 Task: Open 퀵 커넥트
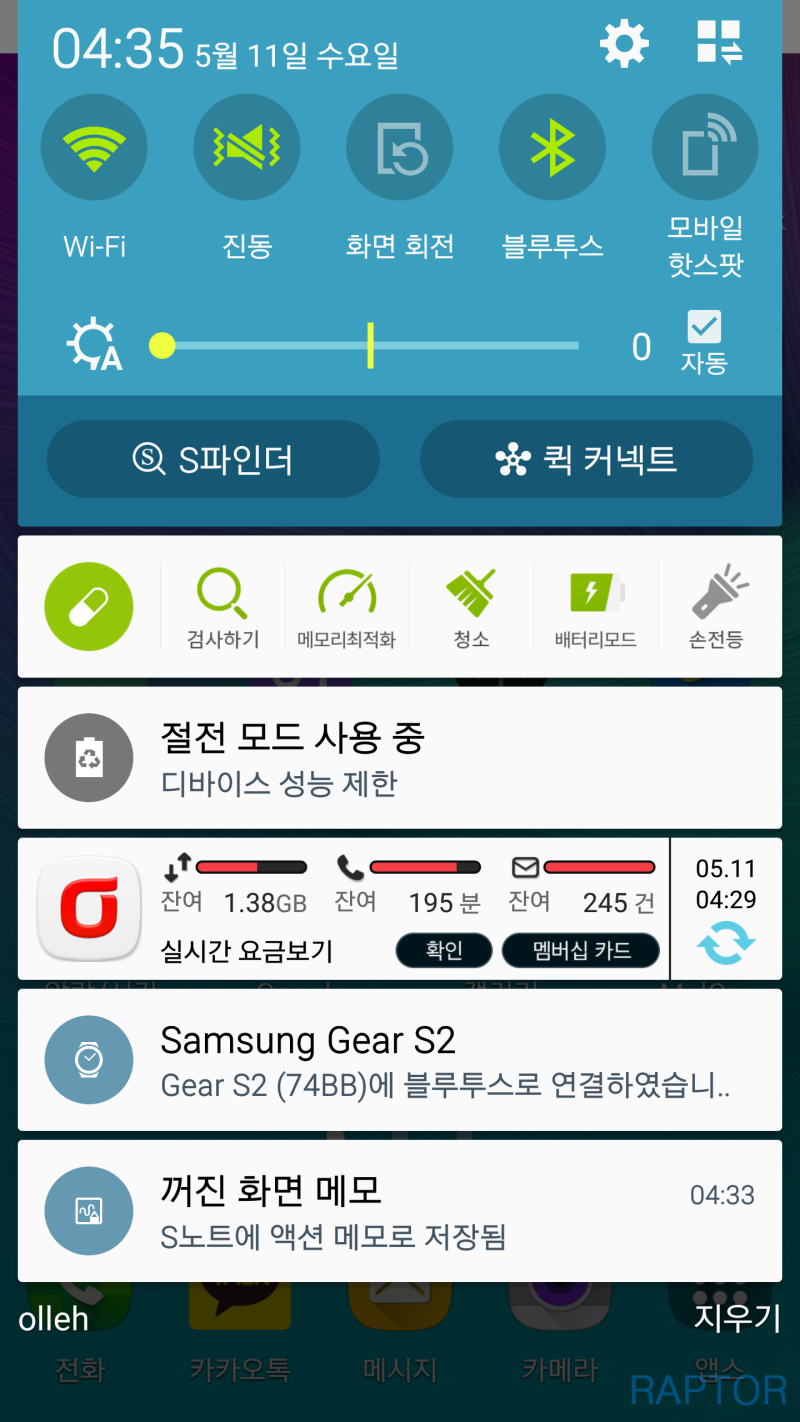[586, 459]
